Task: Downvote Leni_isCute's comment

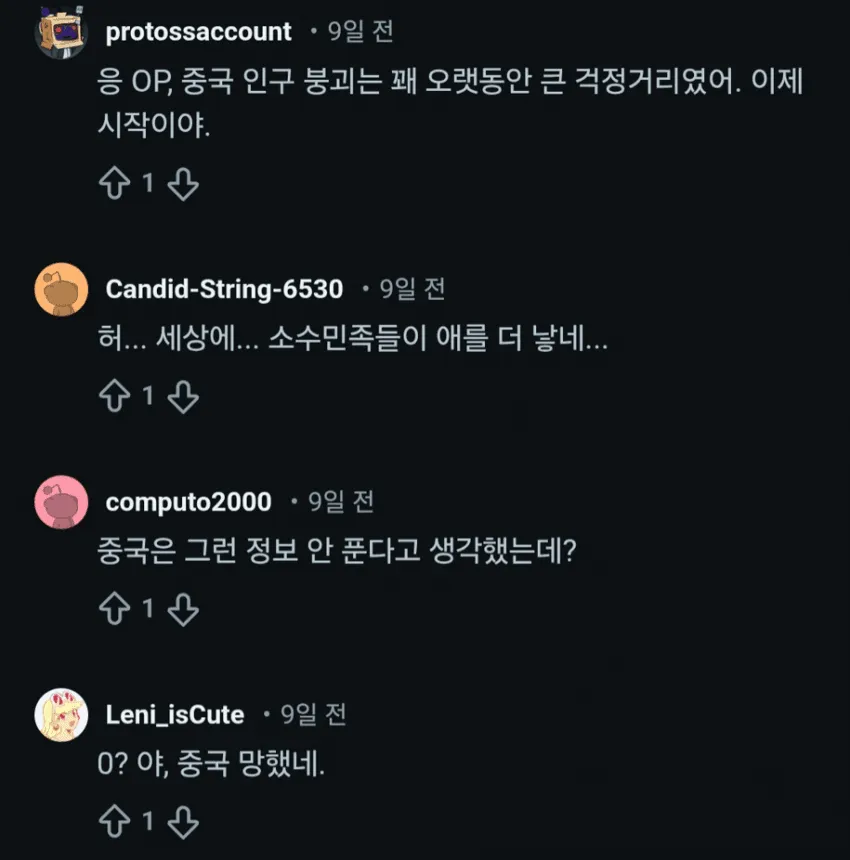Action: (x=182, y=821)
